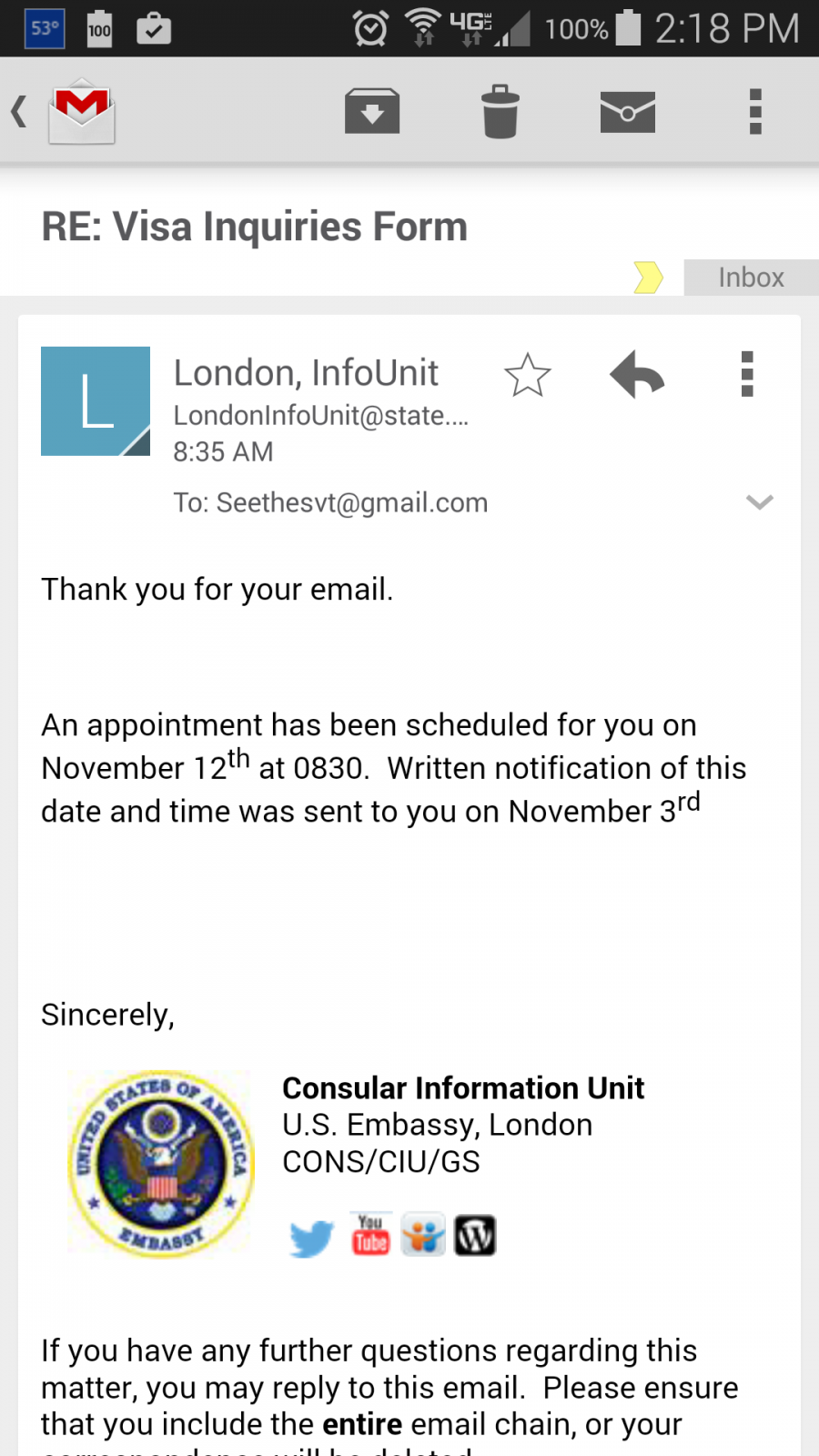The height and width of the screenshot is (1456, 819).
Task: Tap the yellow importance marker
Action: (648, 278)
